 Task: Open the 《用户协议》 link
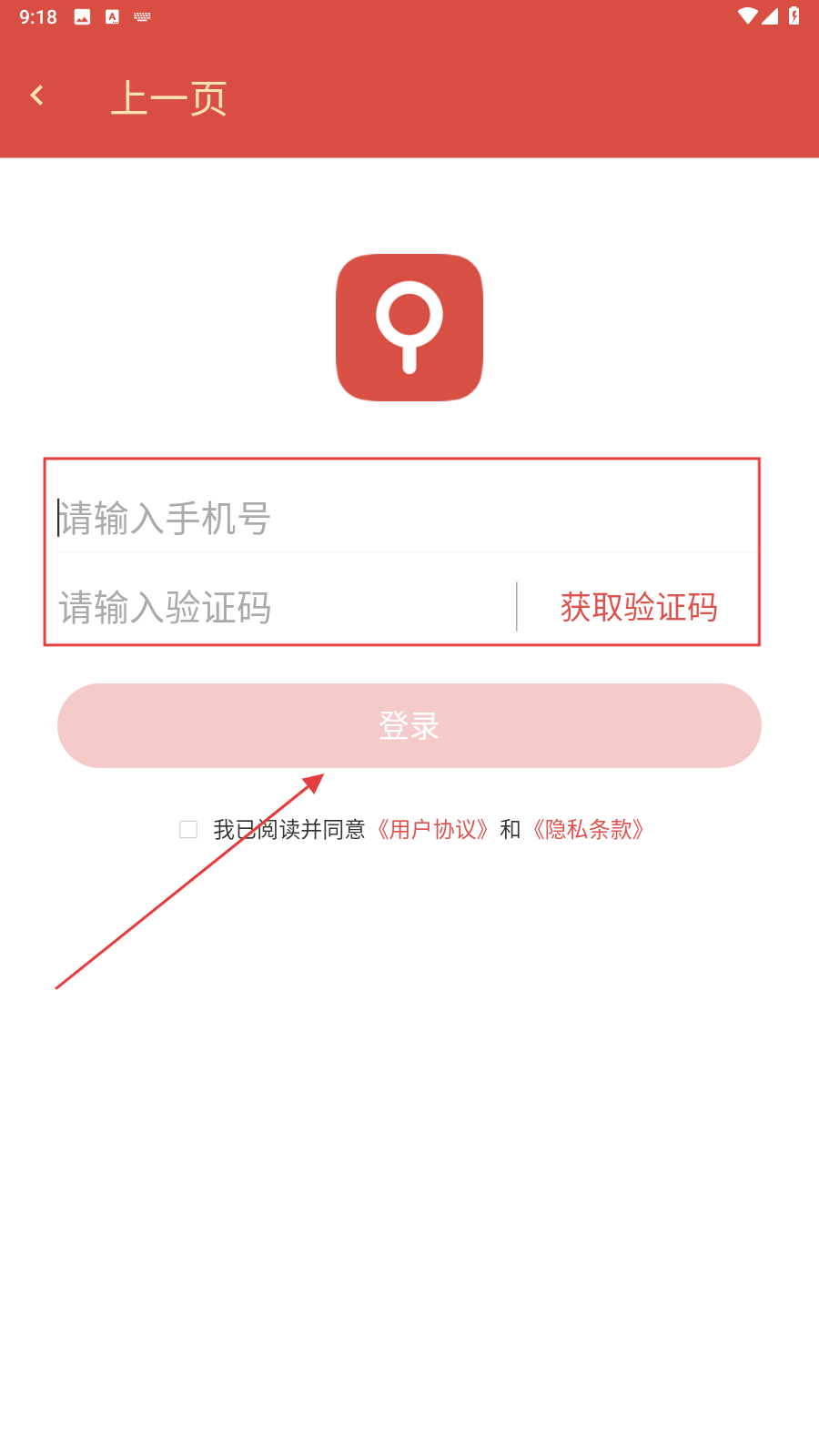point(433,829)
